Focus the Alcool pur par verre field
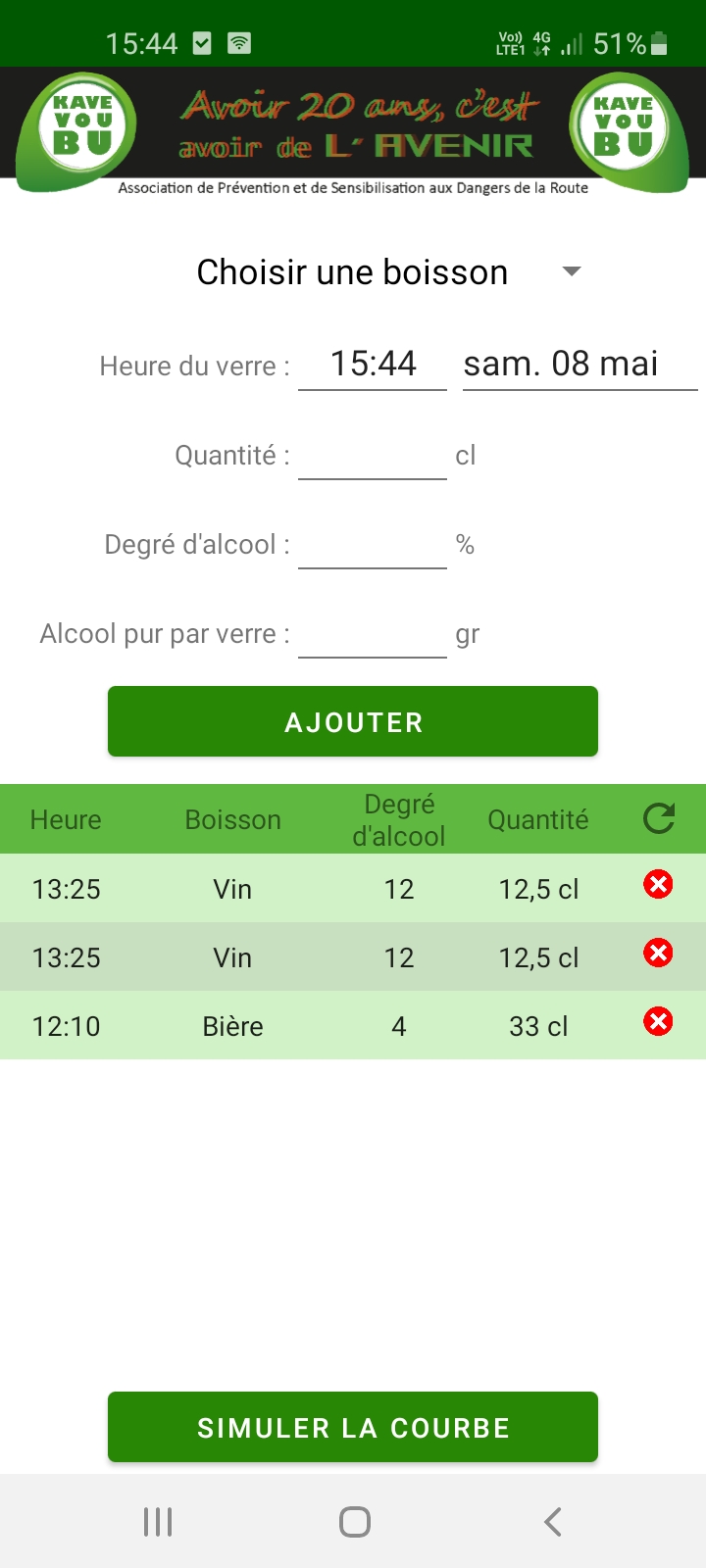 (373, 633)
